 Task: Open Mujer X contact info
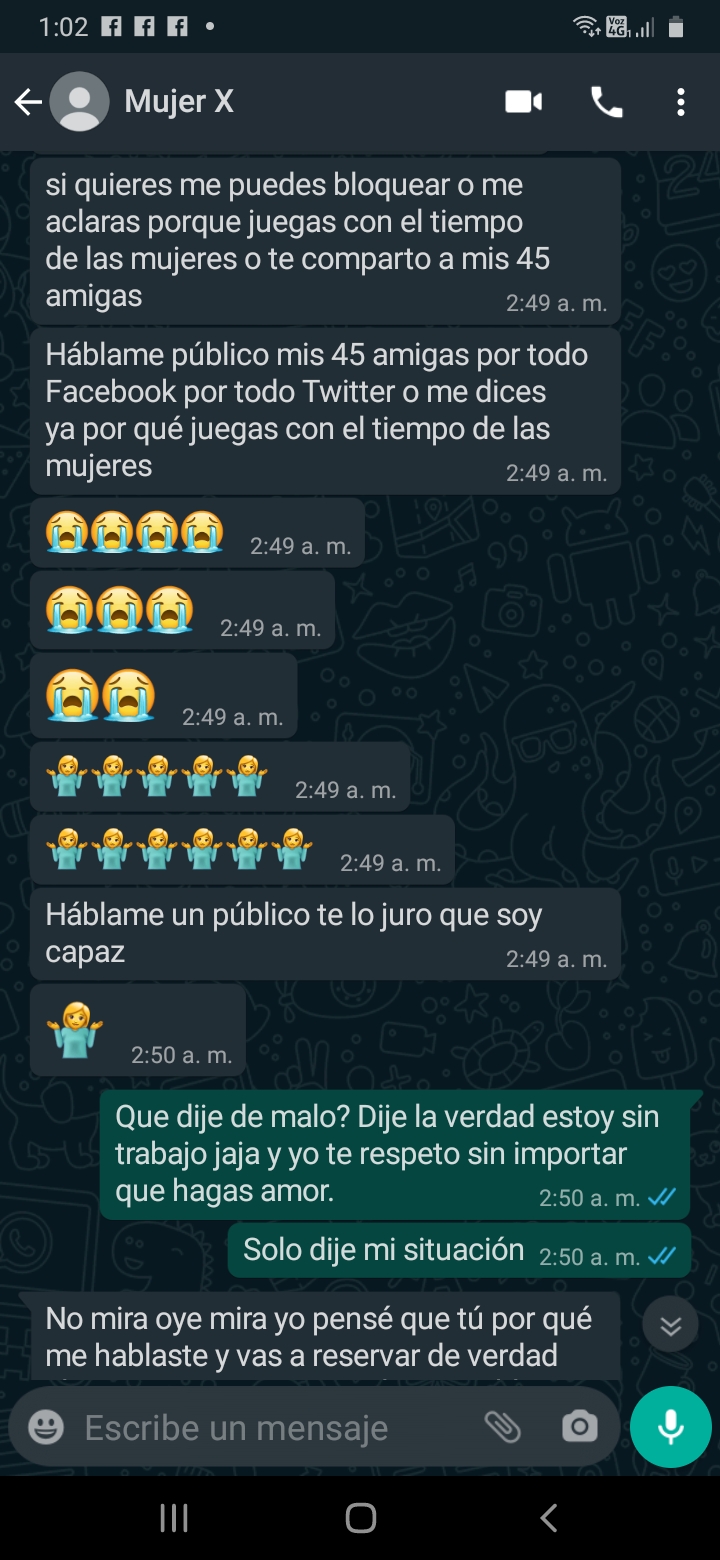179,102
